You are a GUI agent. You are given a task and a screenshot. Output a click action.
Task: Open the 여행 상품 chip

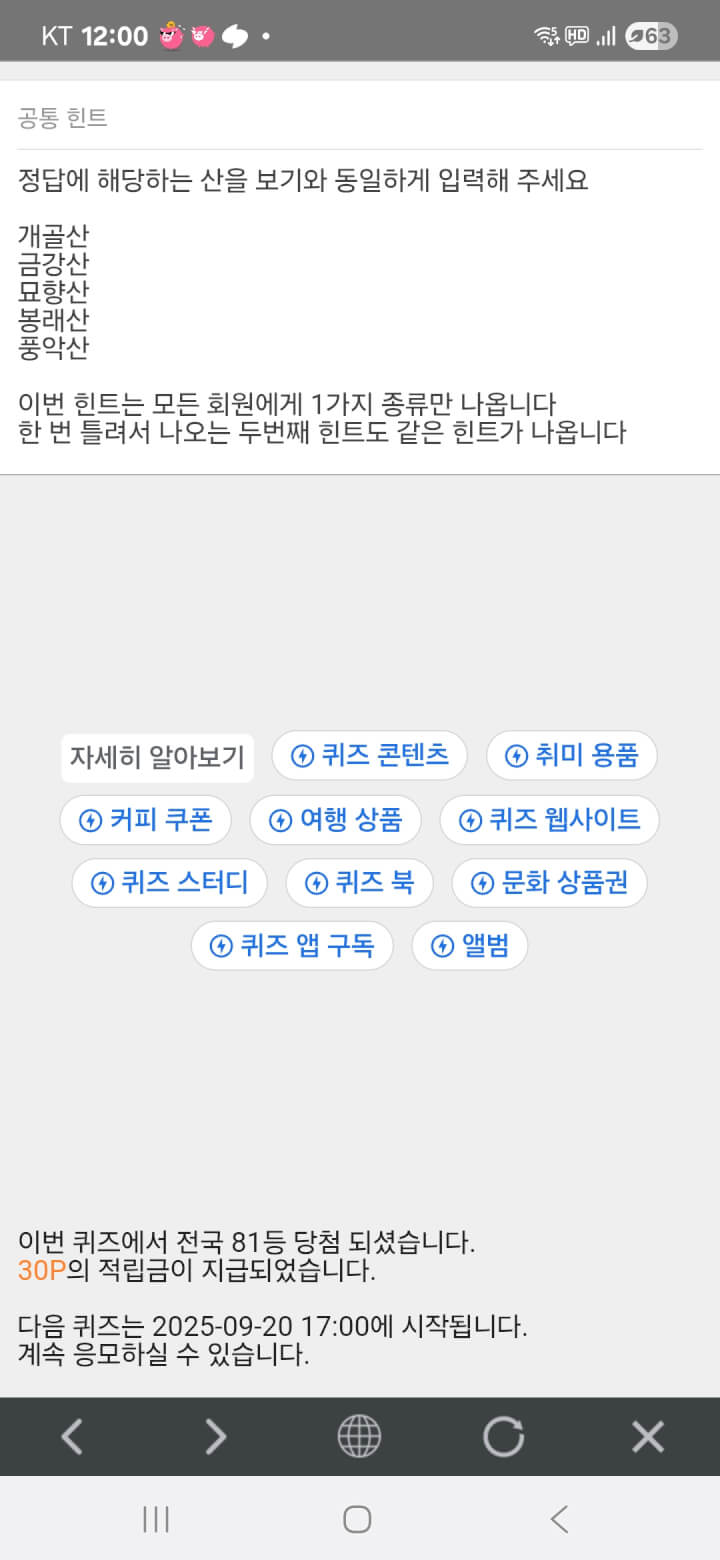(x=336, y=820)
